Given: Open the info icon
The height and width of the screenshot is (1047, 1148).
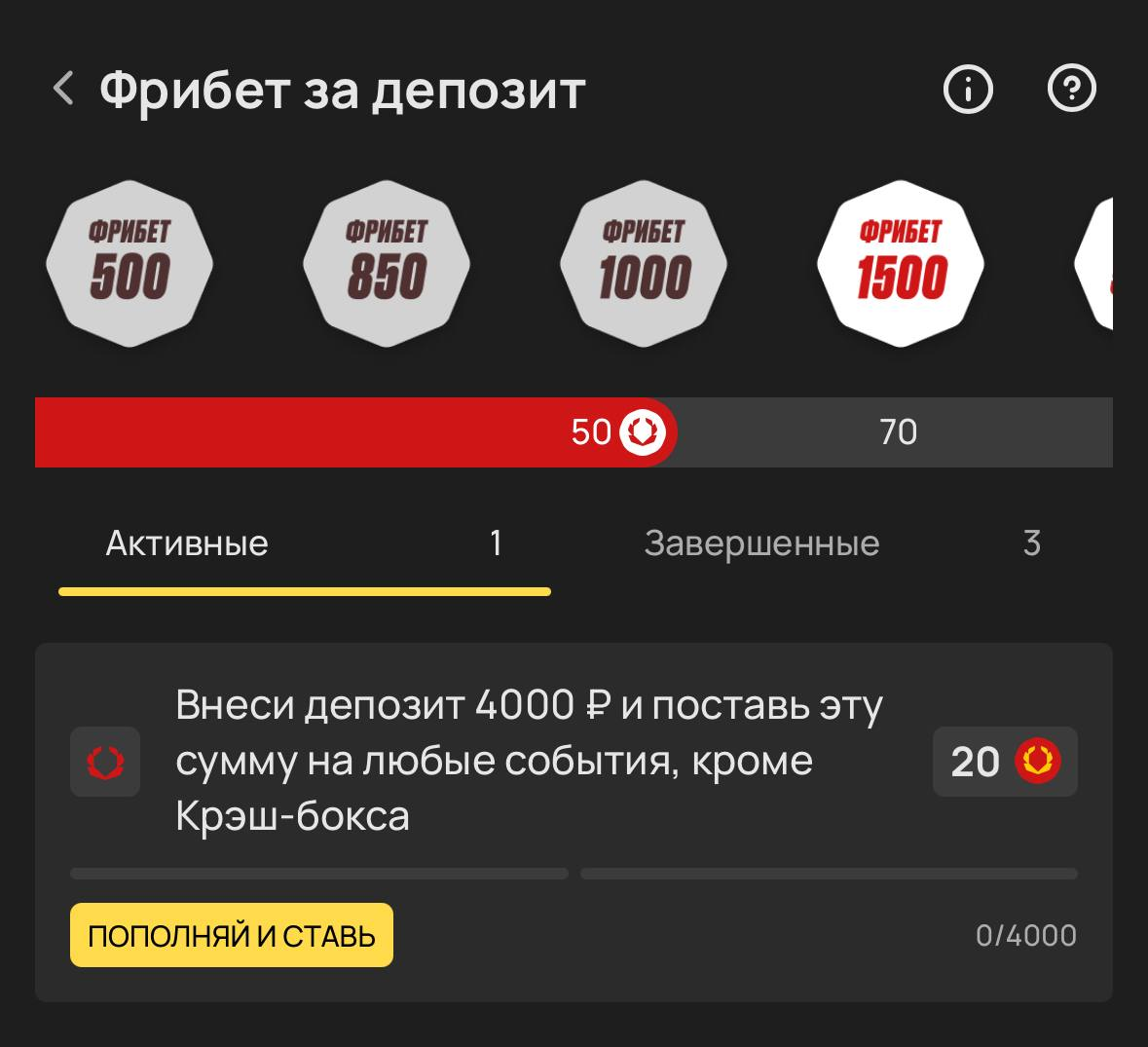Looking at the screenshot, I should [968, 90].
